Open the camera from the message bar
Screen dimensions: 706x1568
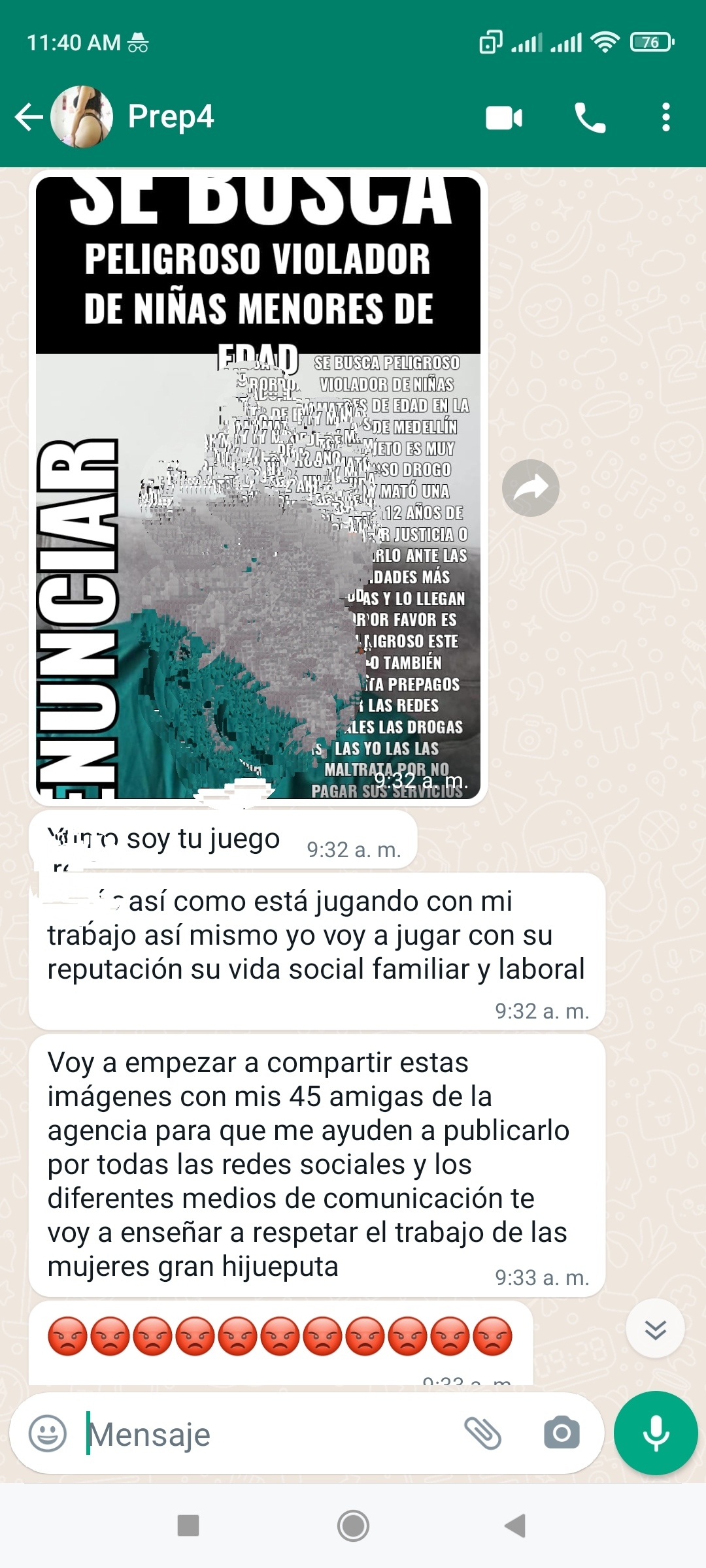pyautogui.click(x=562, y=1433)
